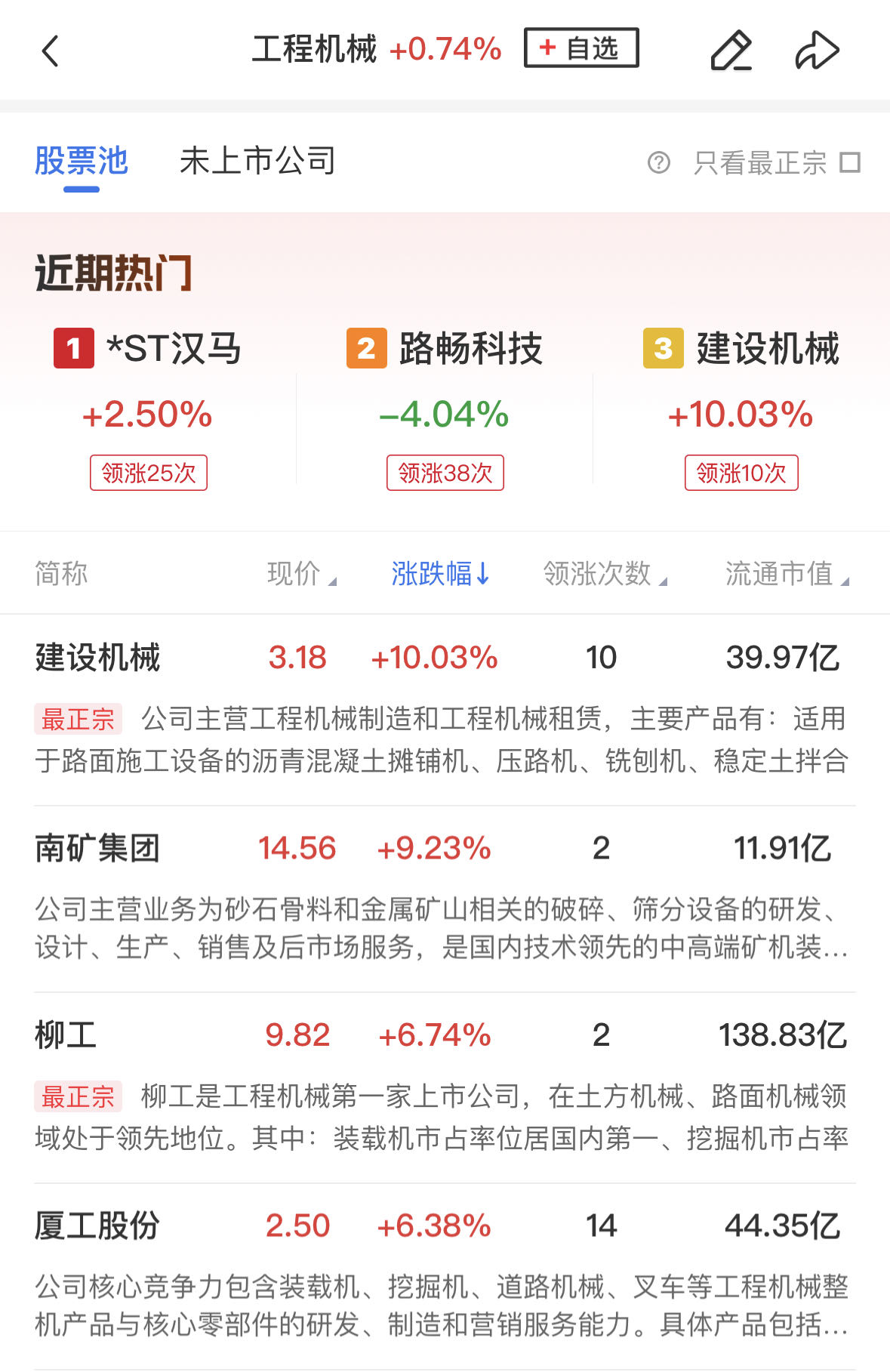Sort stocks by 领涨次数
The width and height of the screenshot is (890, 1372).
[x=605, y=574]
